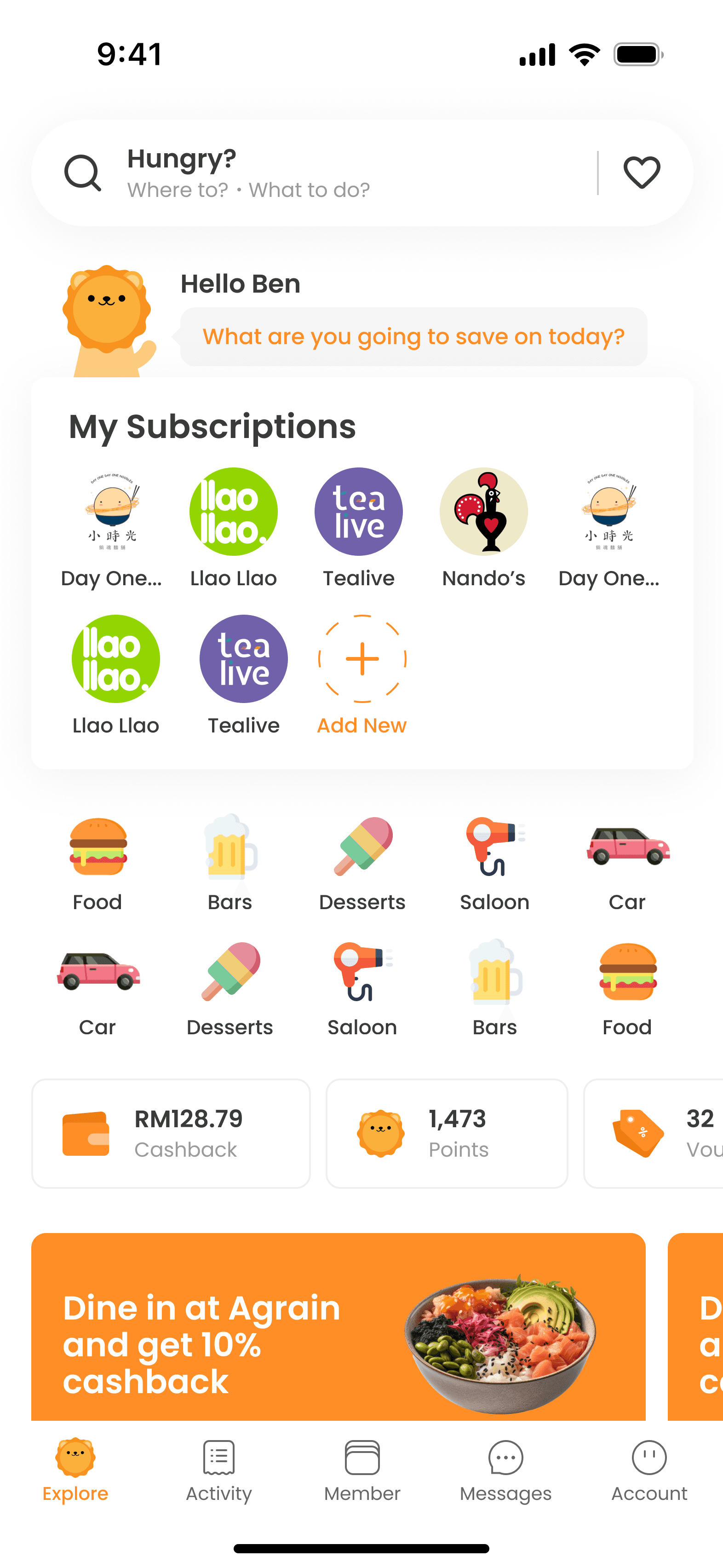This screenshot has width=723, height=1568.
Task: View the RM128.79 Cashback card
Action: pos(171,1133)
